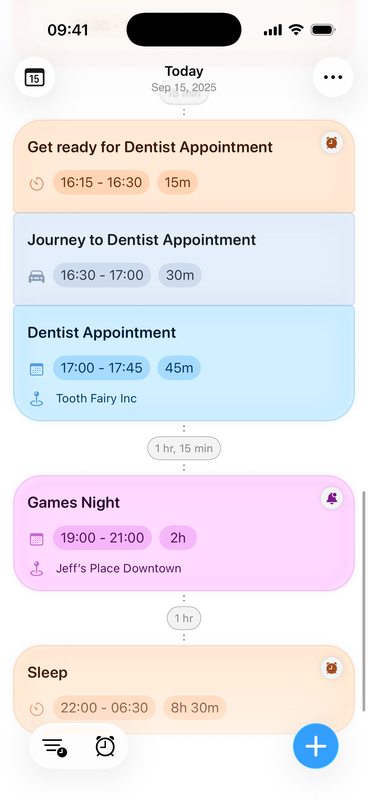
Task: Open the task list with clock icon
Action: pyautogui.click(x=55, y=746)
